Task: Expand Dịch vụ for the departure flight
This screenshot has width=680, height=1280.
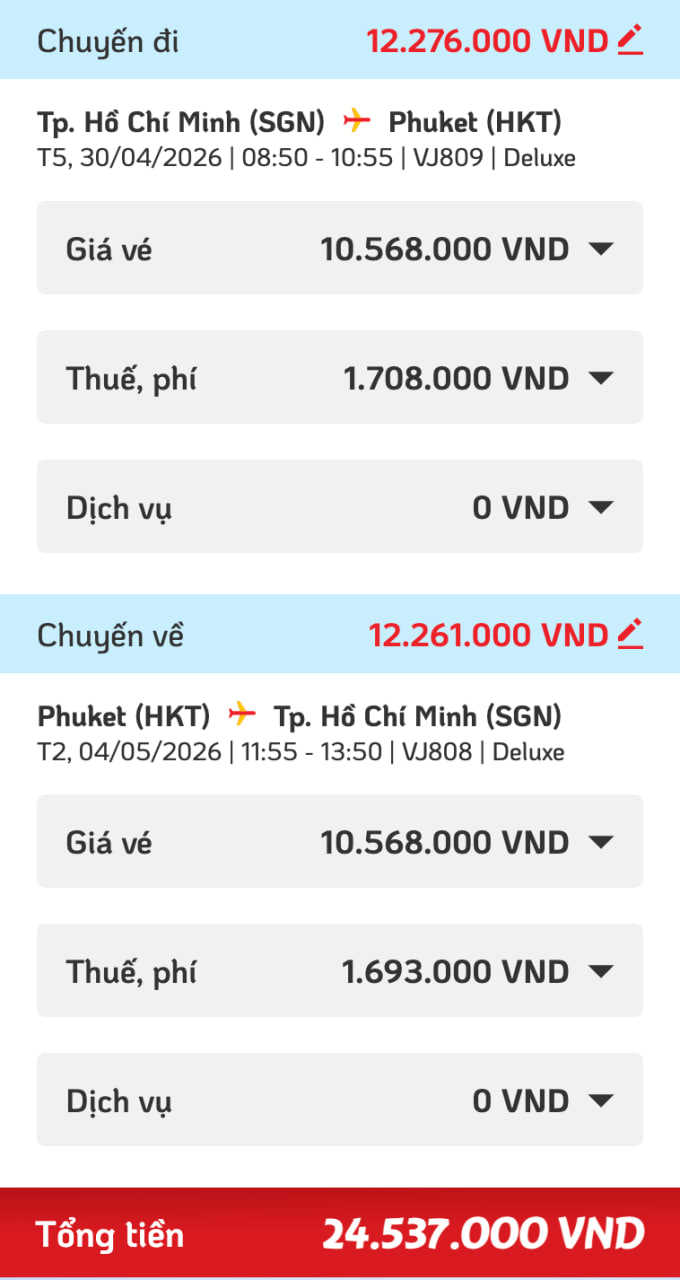Action: tap(600, 507)
